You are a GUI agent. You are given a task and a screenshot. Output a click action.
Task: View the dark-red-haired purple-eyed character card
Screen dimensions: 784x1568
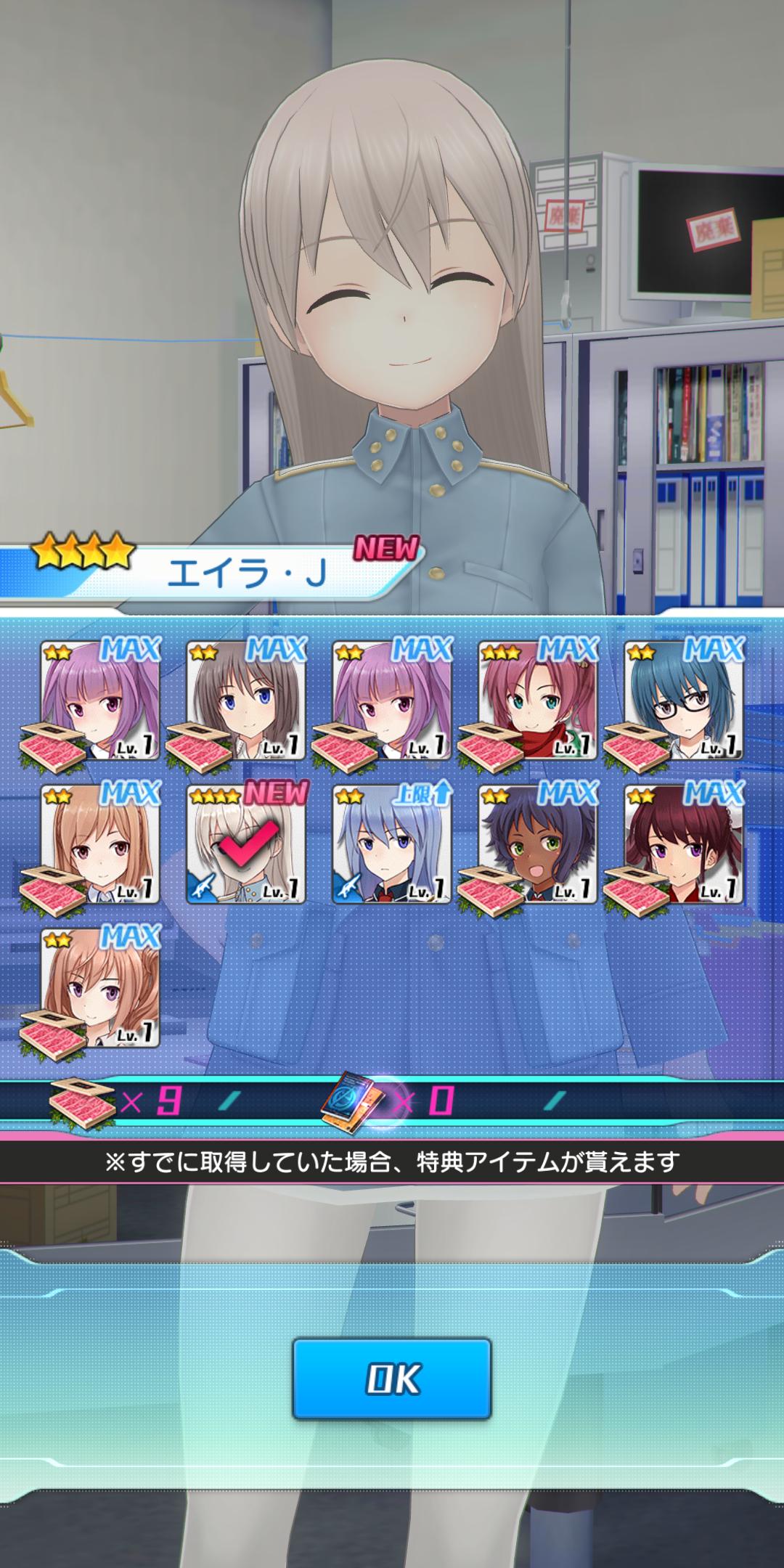684,846
